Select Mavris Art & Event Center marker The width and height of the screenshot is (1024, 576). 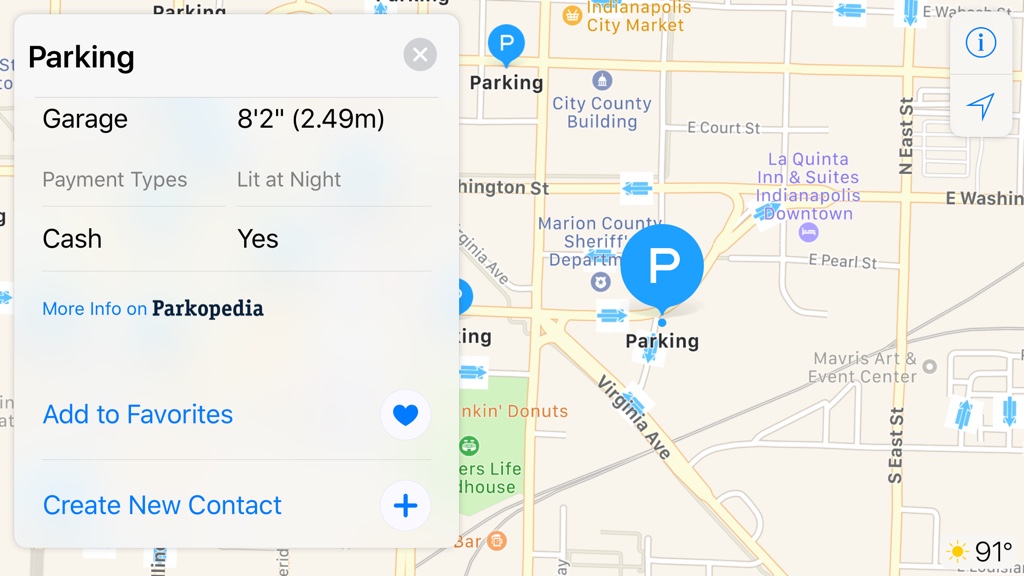coord(930,367)
